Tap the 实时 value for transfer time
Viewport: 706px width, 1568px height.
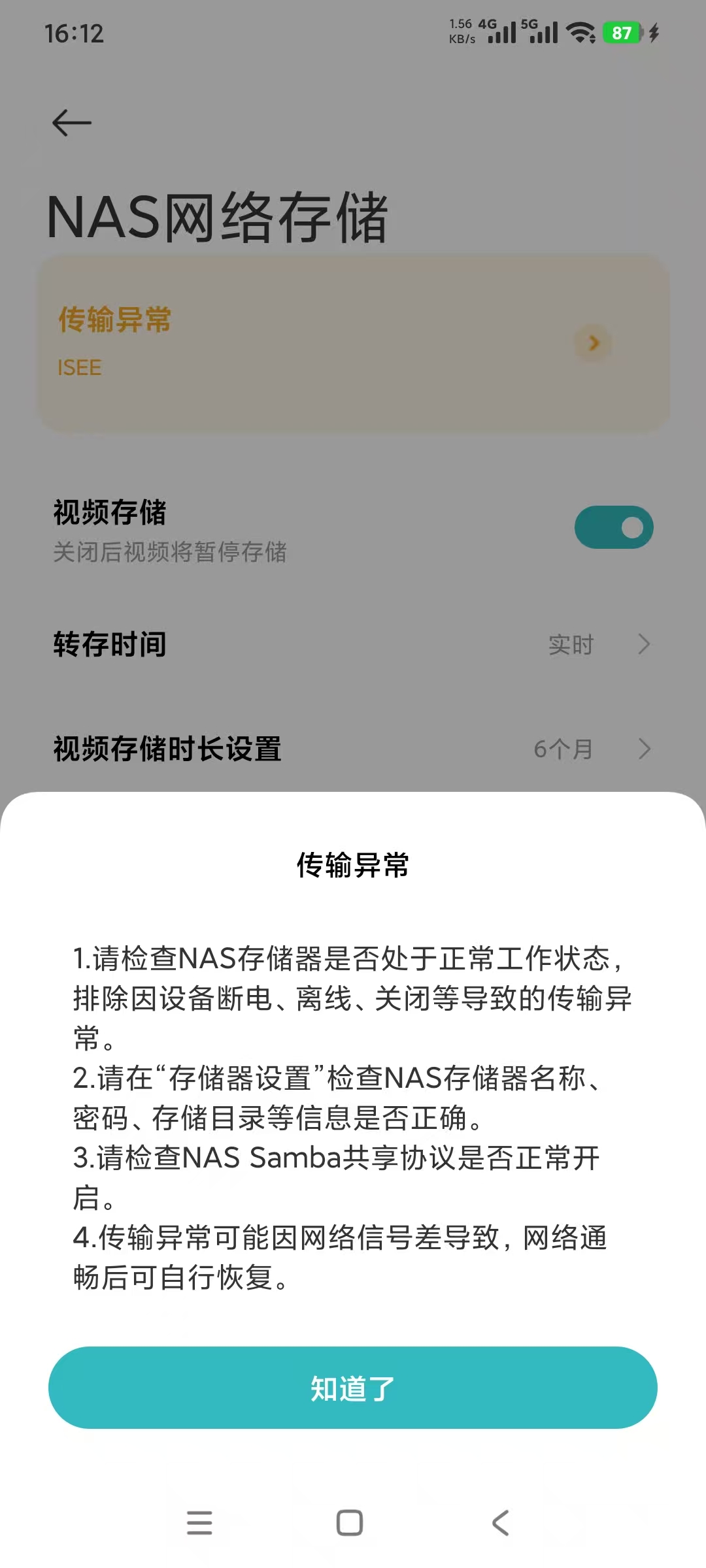click(x=571, y=644)
